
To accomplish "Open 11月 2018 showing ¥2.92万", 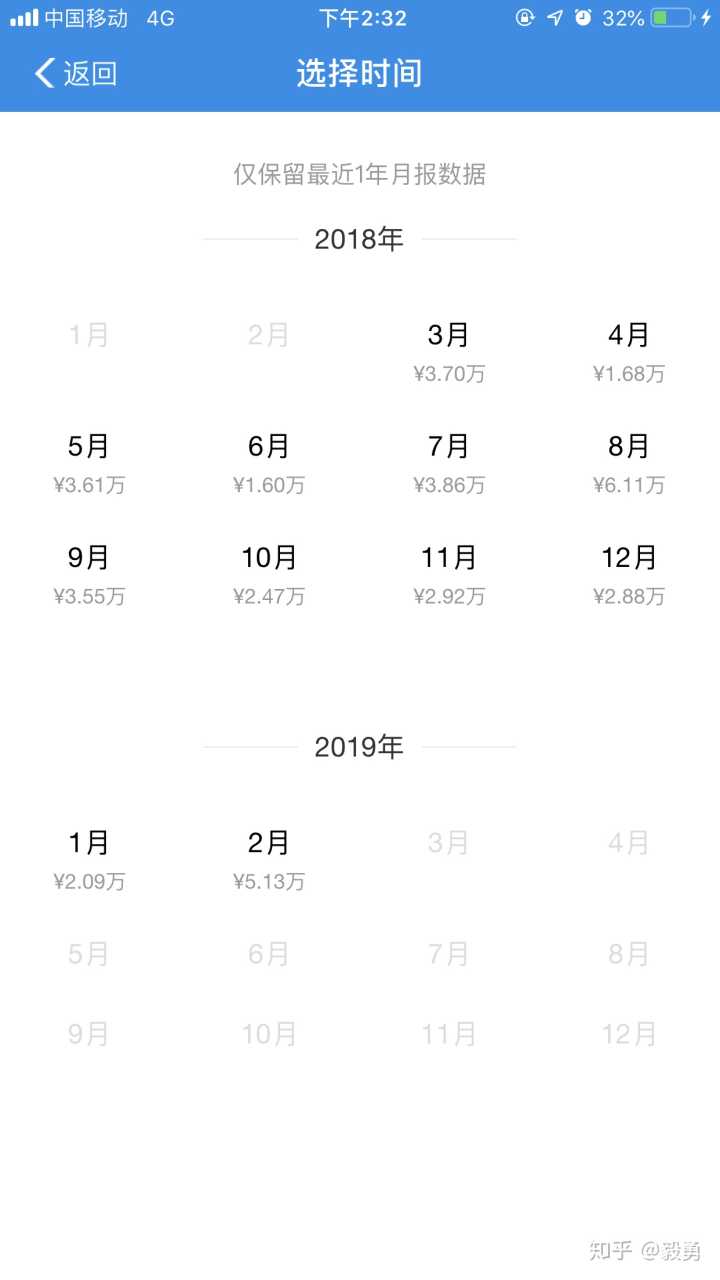I will 449,574.
